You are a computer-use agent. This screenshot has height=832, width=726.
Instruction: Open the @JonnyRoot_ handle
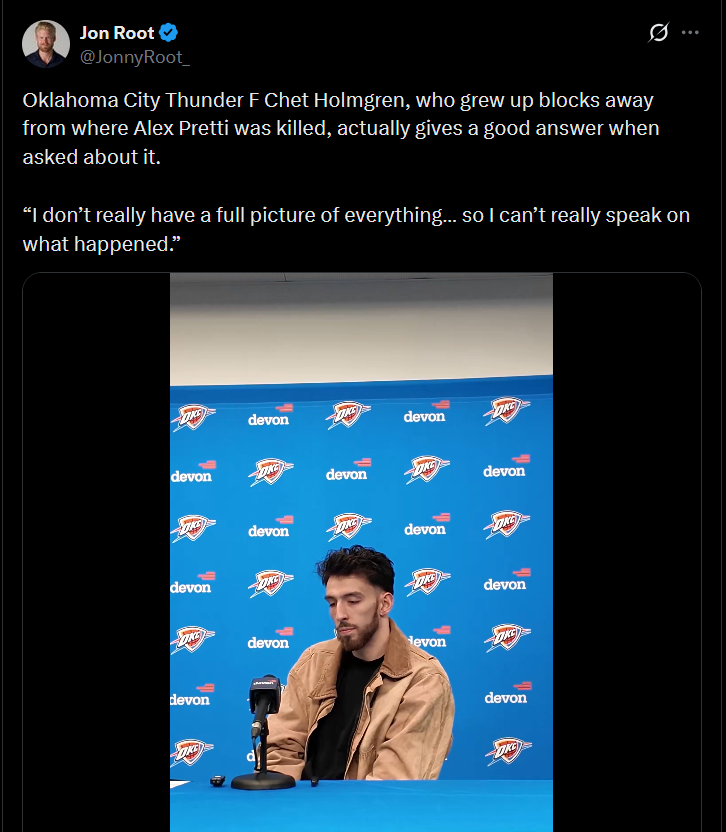click(x=135, y=57)
